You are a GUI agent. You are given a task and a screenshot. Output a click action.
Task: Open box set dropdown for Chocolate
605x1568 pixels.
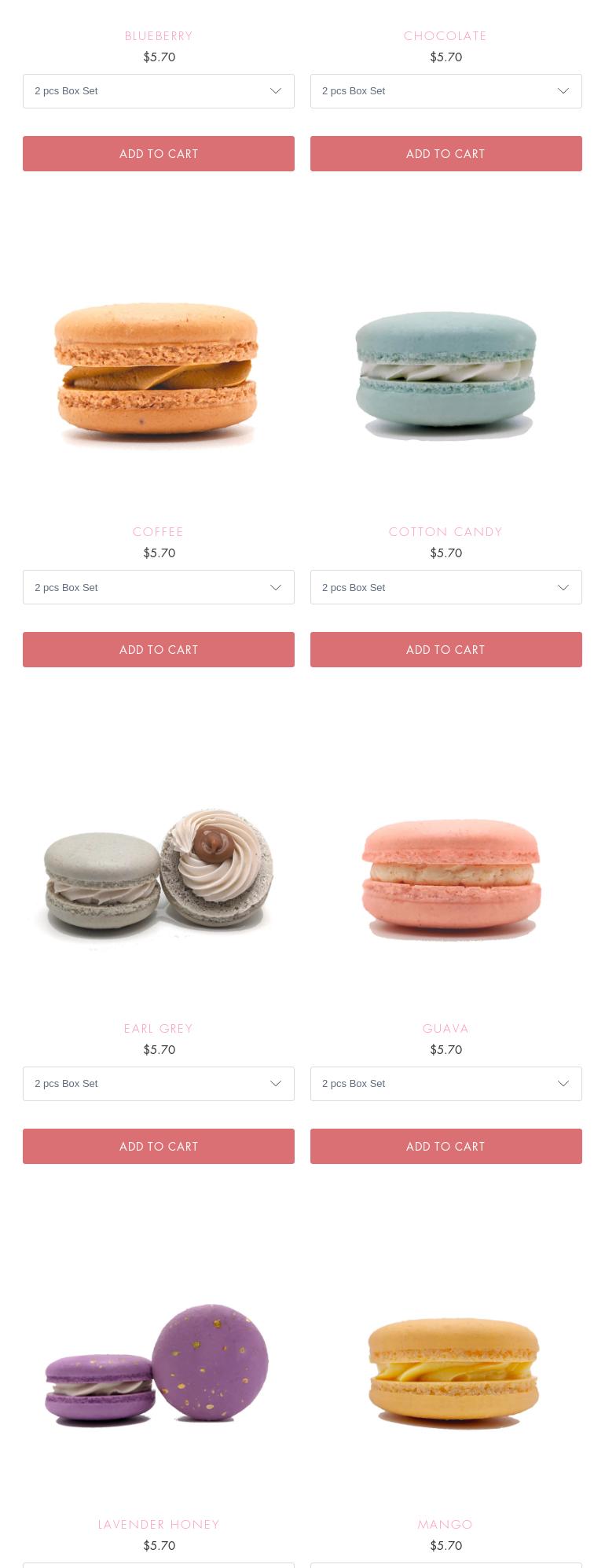(445, 91)
